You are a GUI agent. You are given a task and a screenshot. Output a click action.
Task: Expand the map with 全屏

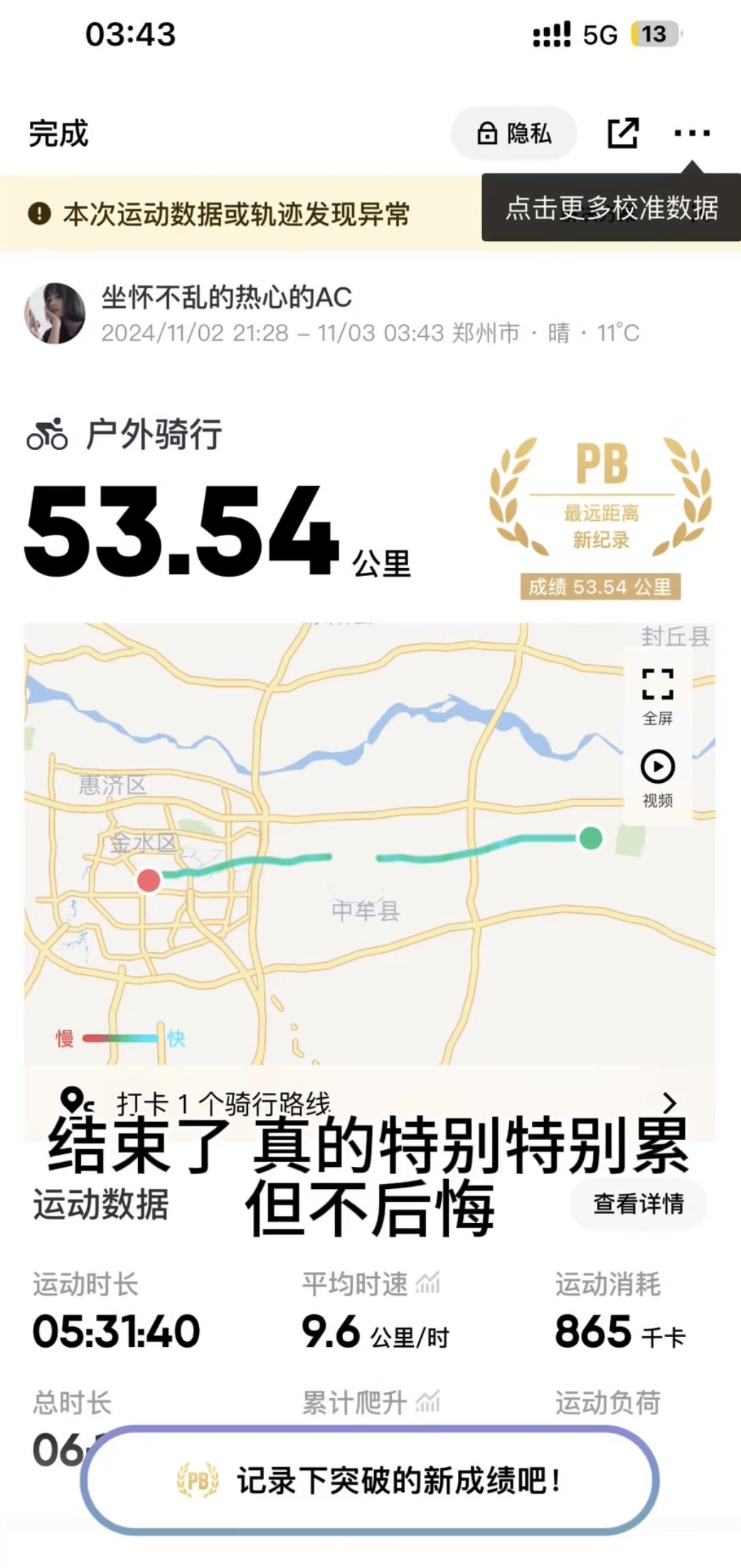pos(657,695)
